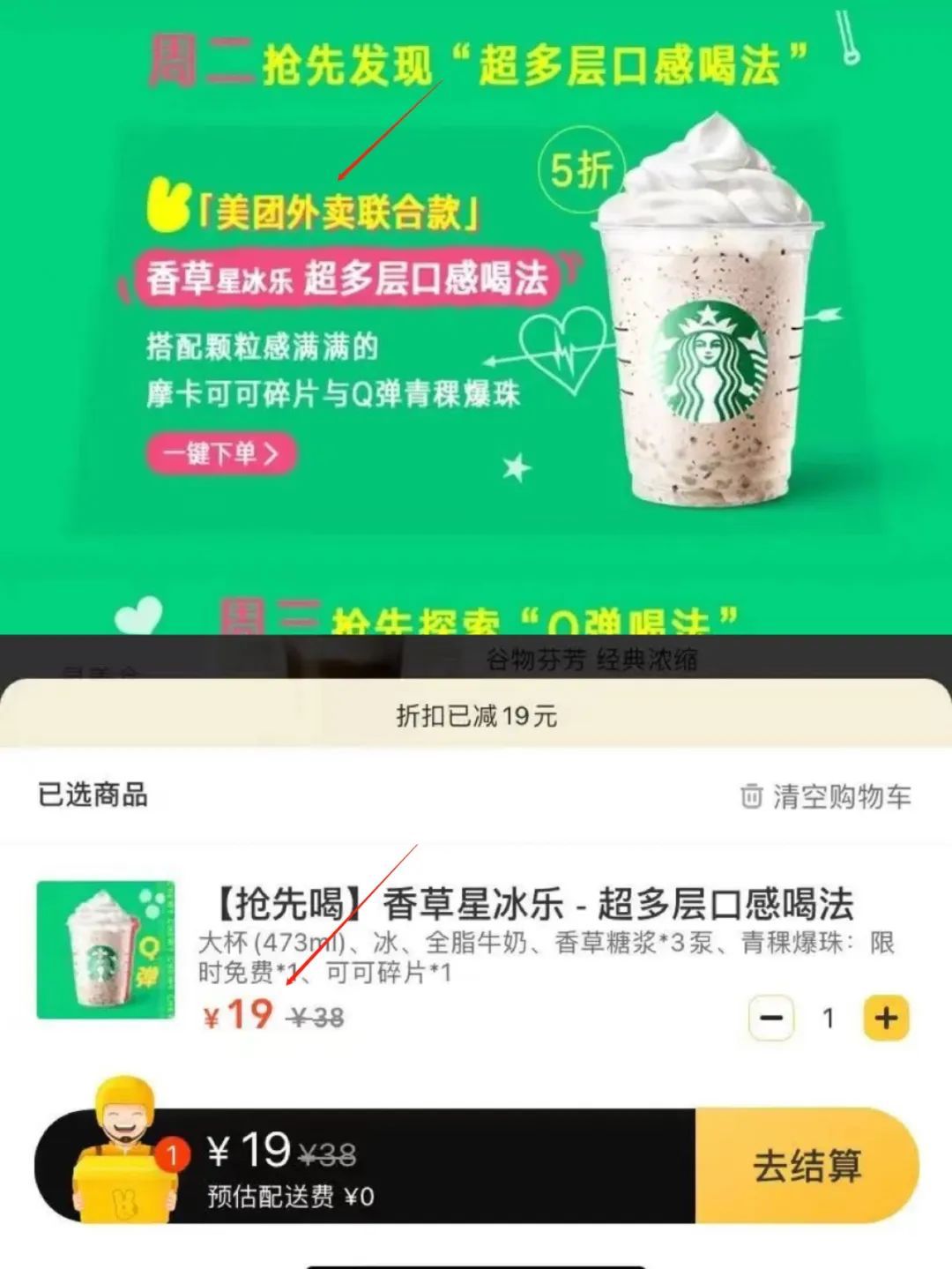This screenshot has width=952, height=1269.
Task: Increase the quantity of 香草星冰乐
Action: [885, 1019]
